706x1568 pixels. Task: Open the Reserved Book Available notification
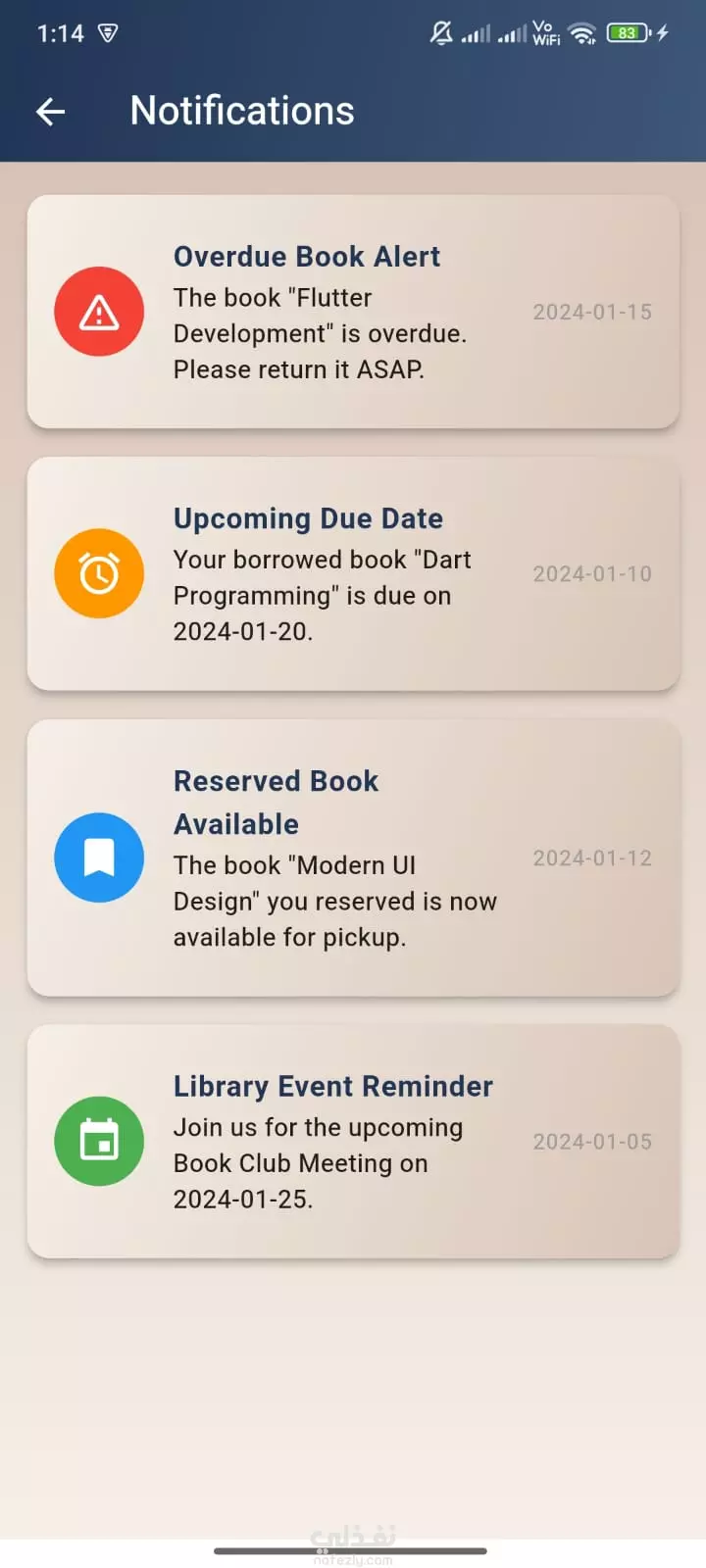pyautogui.click(x=353, y=857)
